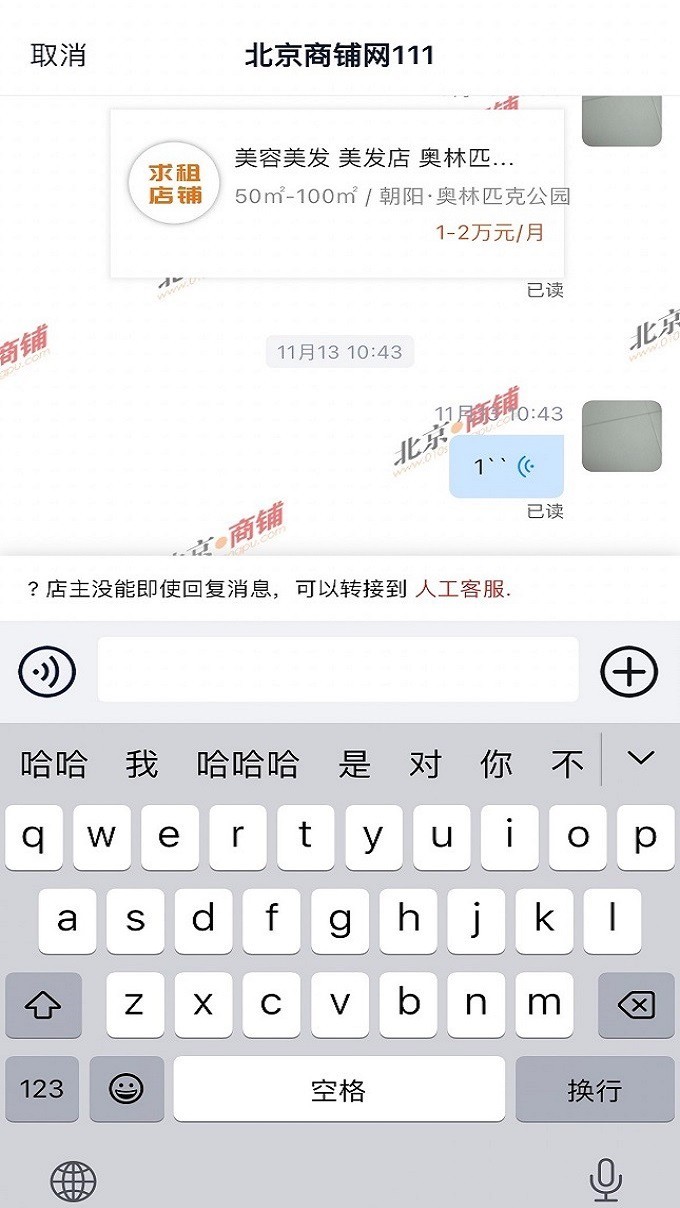
Task: Play the sent voice message
Action: click(506, 466)
